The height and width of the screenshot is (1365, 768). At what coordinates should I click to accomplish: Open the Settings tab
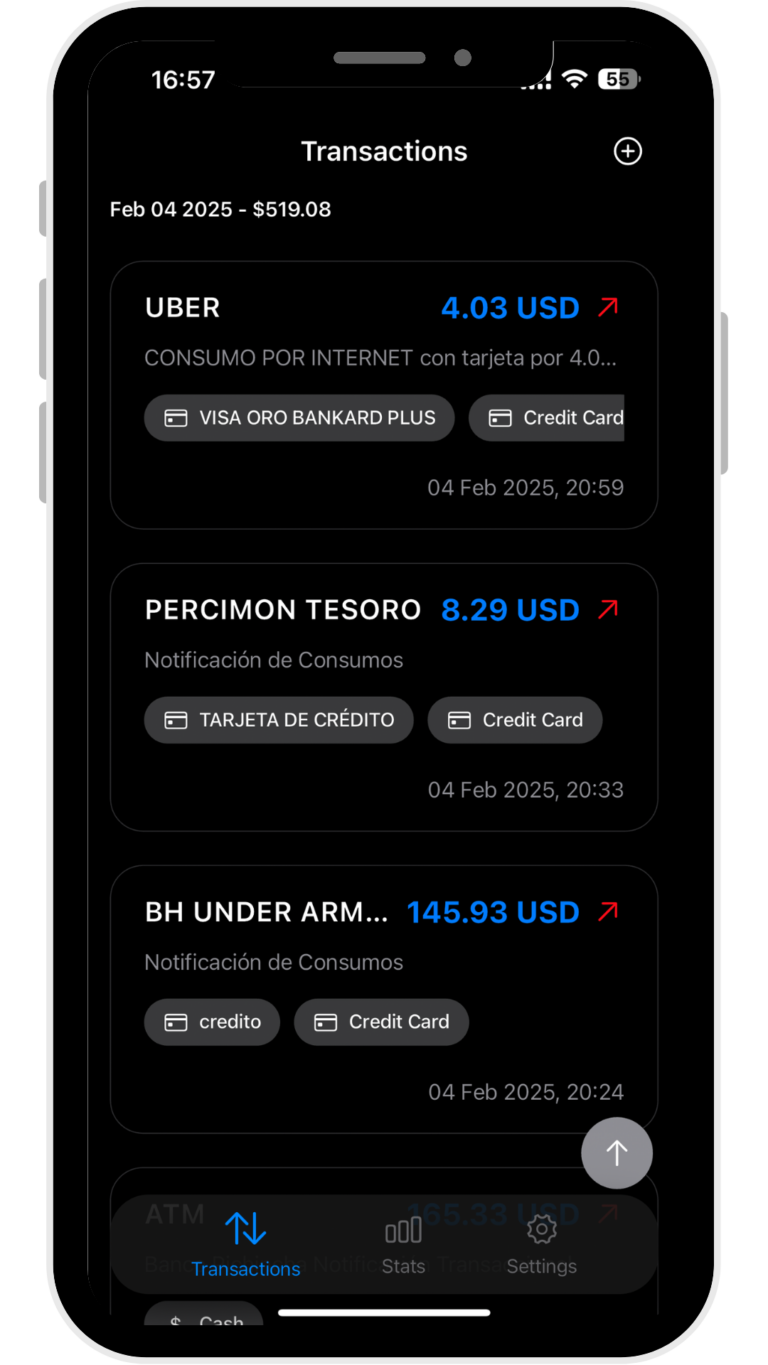pos(541,1244)
